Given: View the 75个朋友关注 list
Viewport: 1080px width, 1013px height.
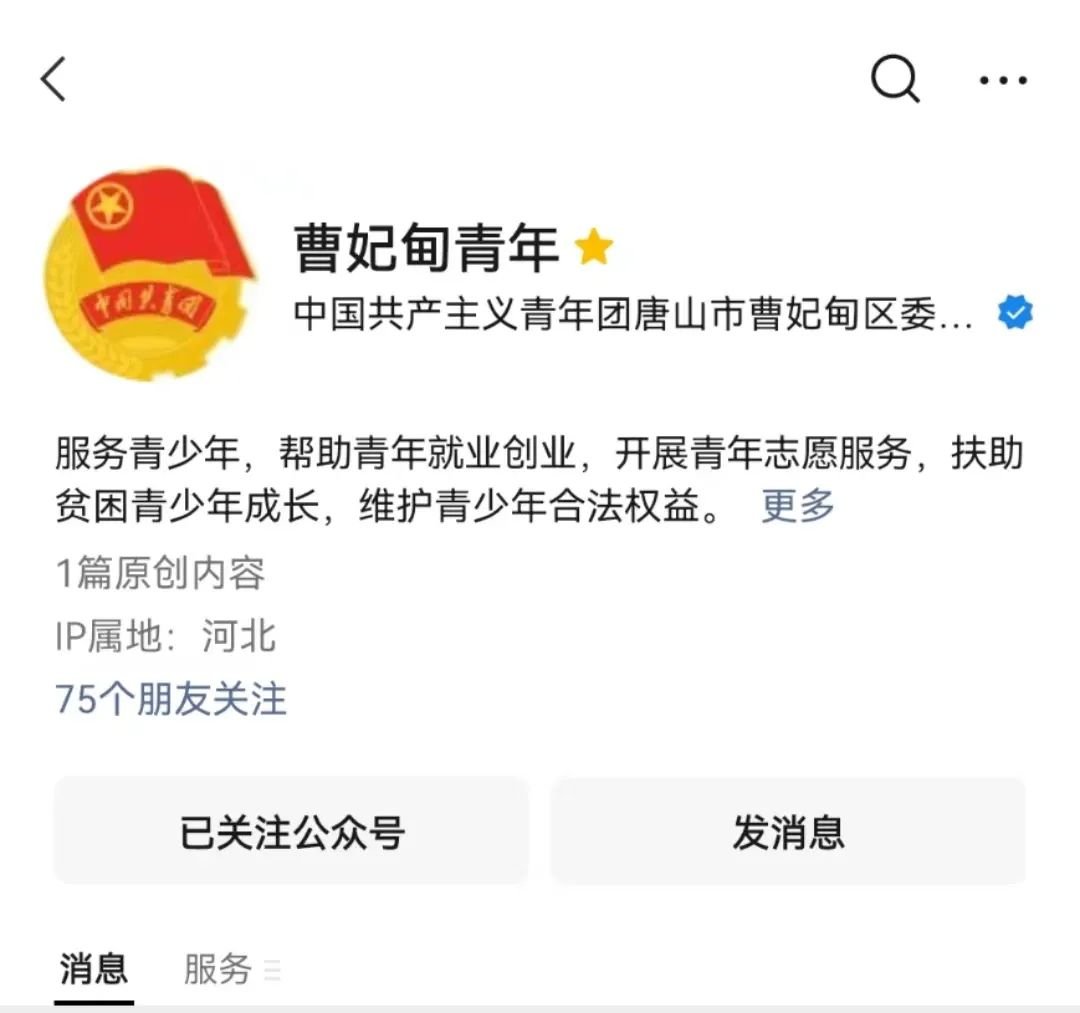Looking at the screenshot, I should 171,699.
